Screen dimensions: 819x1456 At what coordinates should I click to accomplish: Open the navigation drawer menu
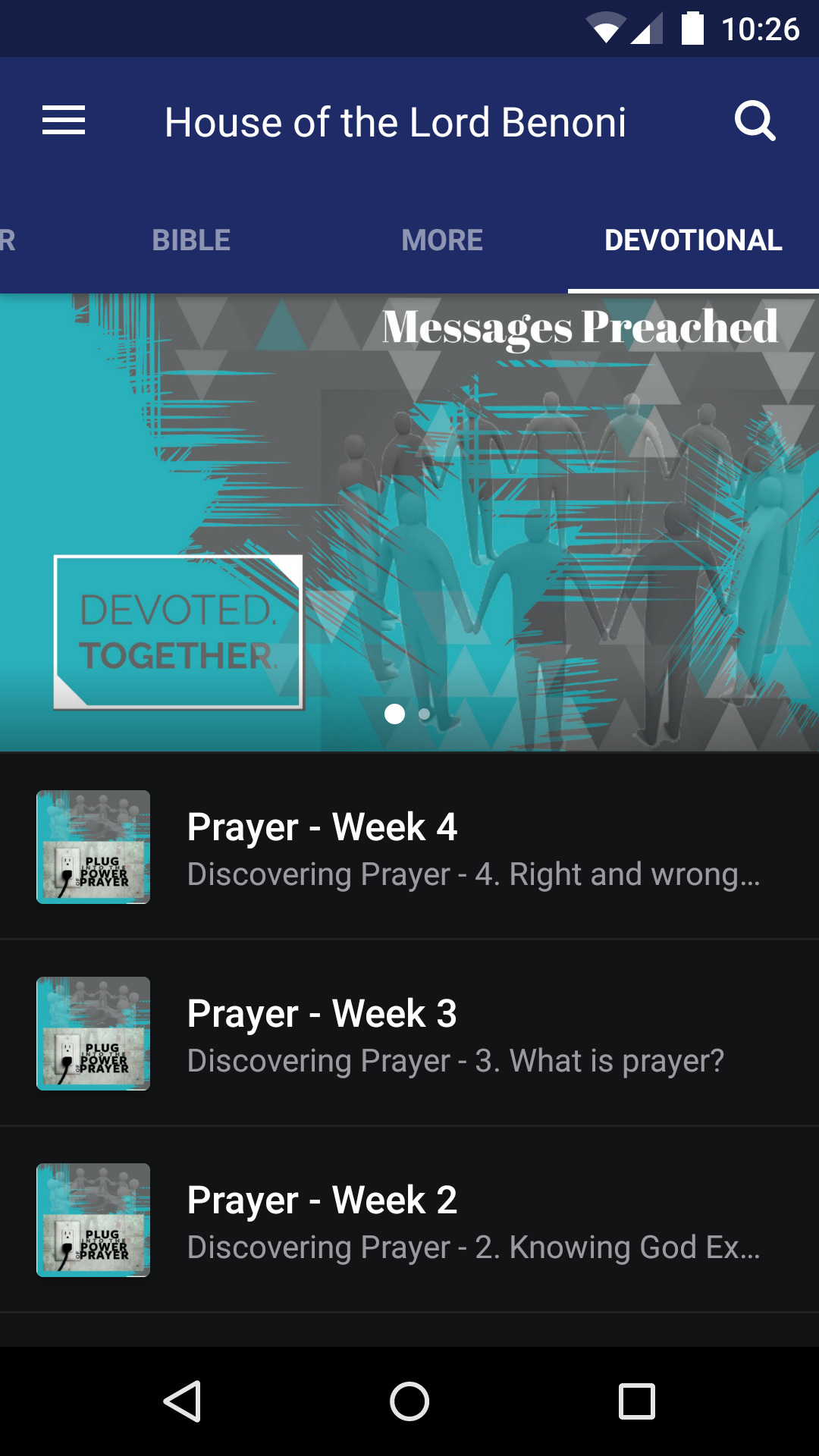[x=63, y=121]
